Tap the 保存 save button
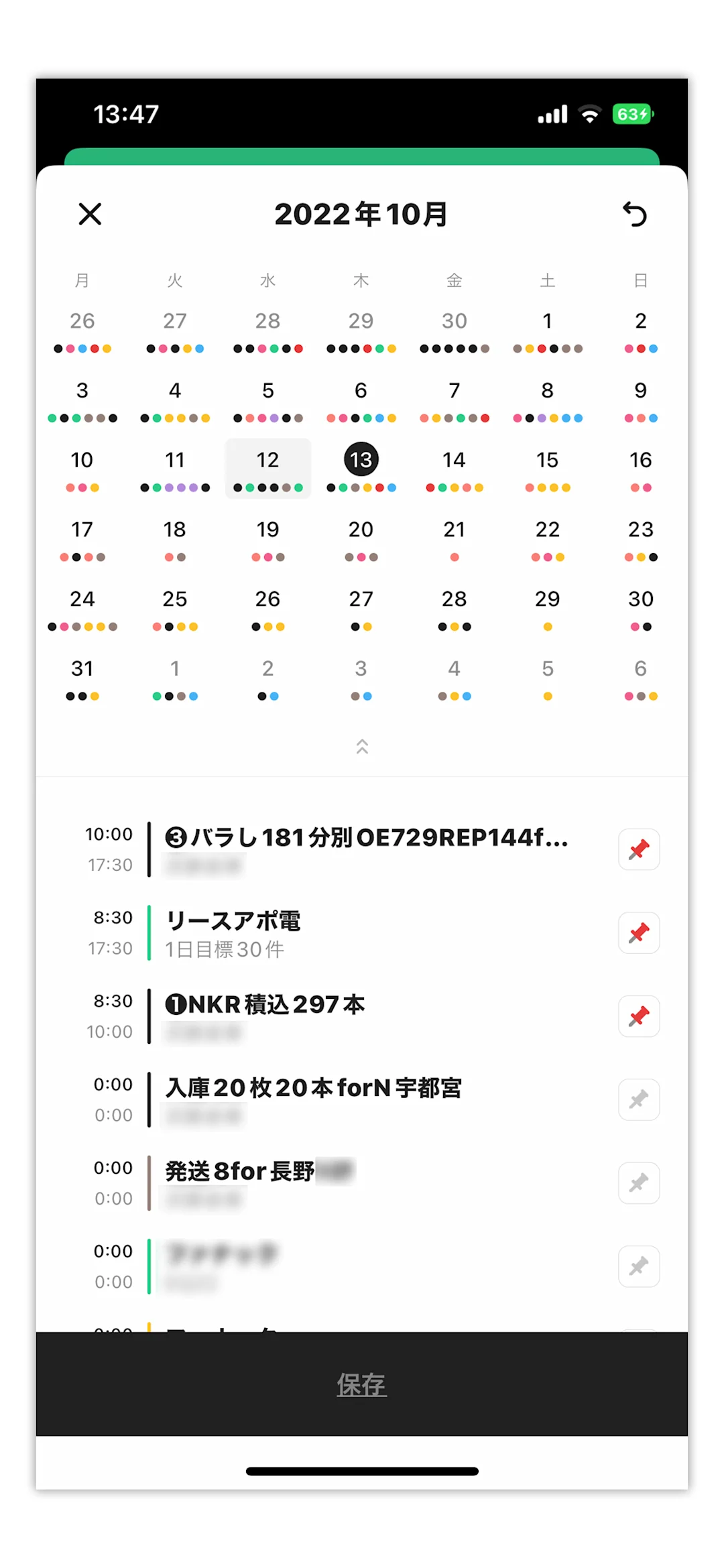724x1568 pixels. 362,1384
